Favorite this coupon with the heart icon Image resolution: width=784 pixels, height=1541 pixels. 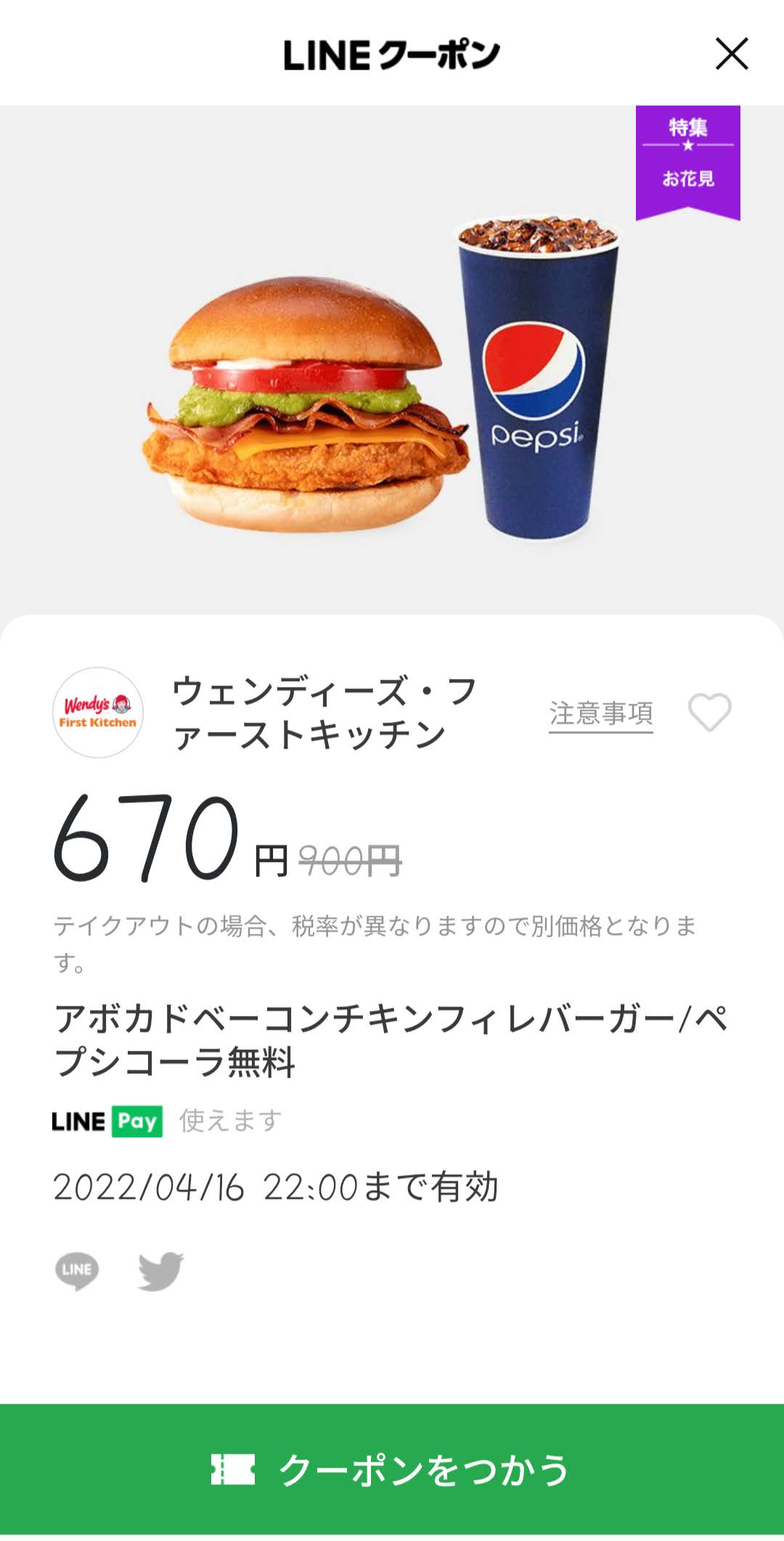[710, 712]
